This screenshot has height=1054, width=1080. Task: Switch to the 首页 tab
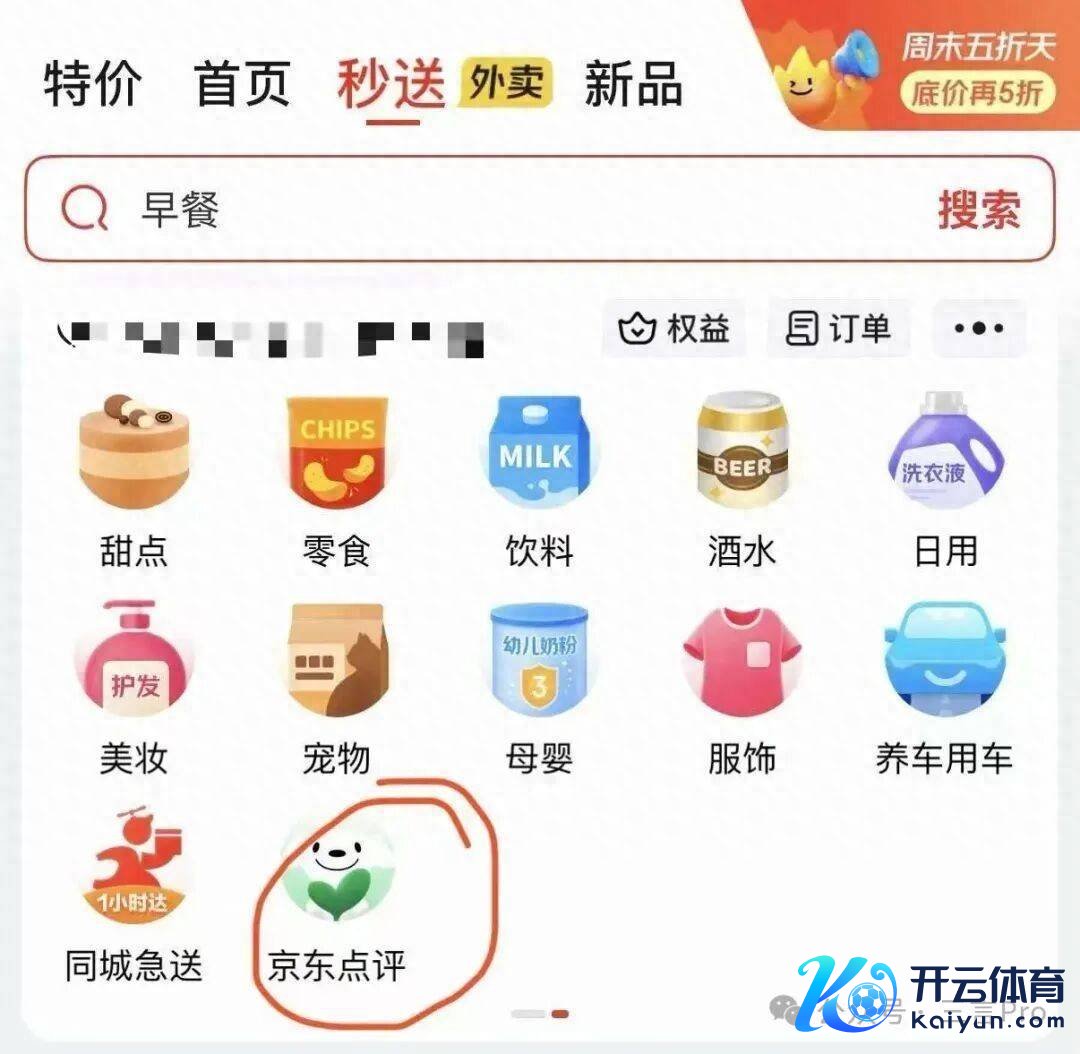pos(242,84)
